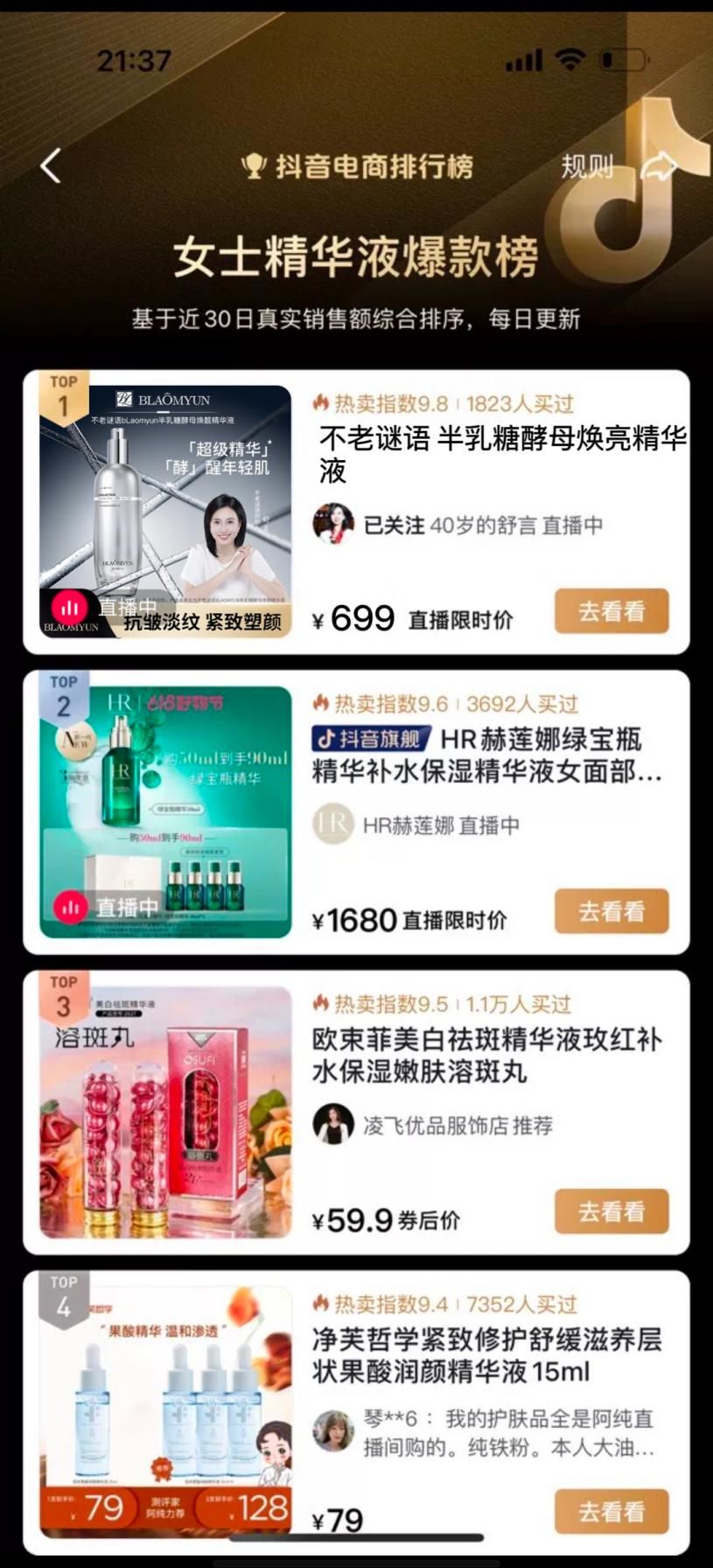Visit 40岁的舒言 live streamer profile
Image resolution: width=713 pixels, height=1568 pixels.
point(483,525)
